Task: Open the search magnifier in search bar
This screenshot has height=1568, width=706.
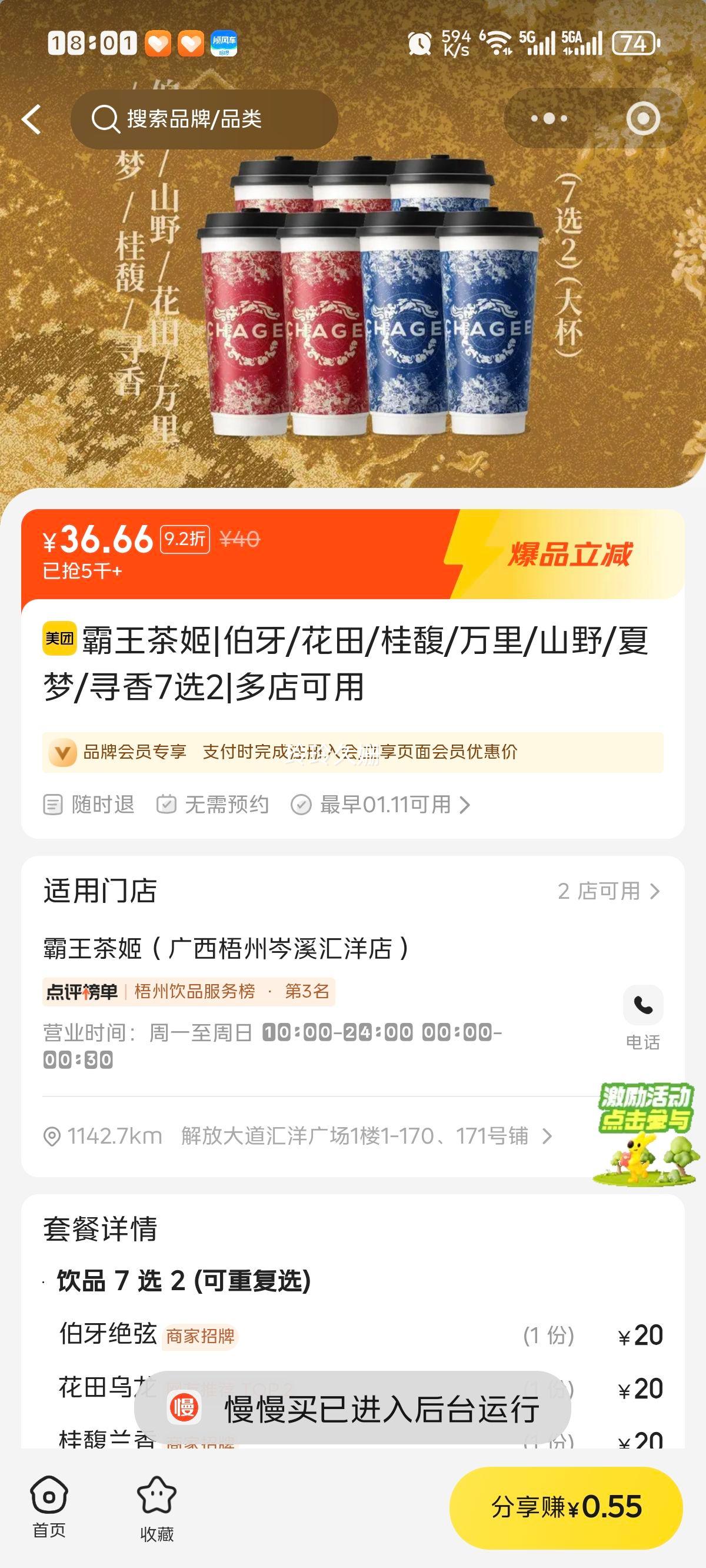Action: click(x=107, y=119)
